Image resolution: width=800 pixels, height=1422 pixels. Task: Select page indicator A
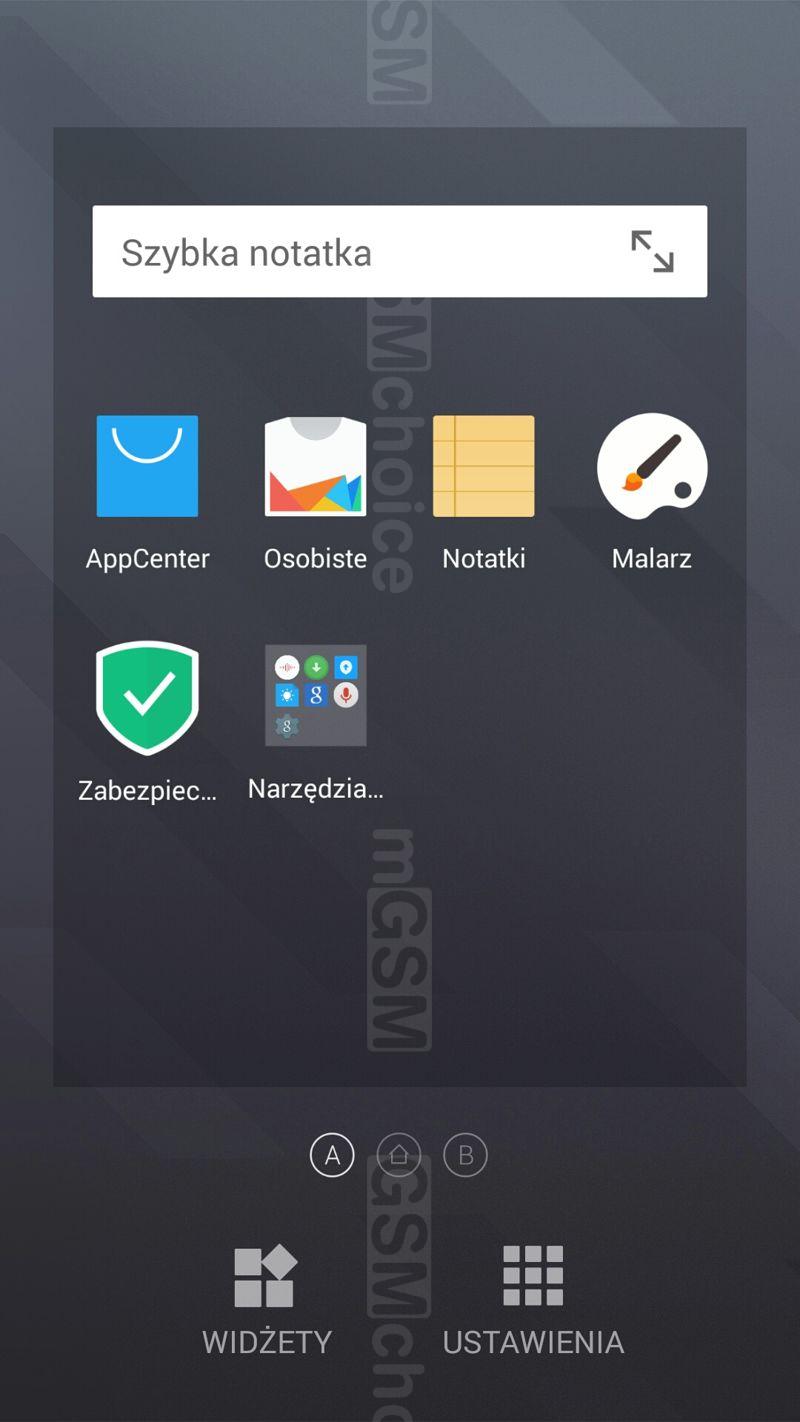(x=332, y=1155)
